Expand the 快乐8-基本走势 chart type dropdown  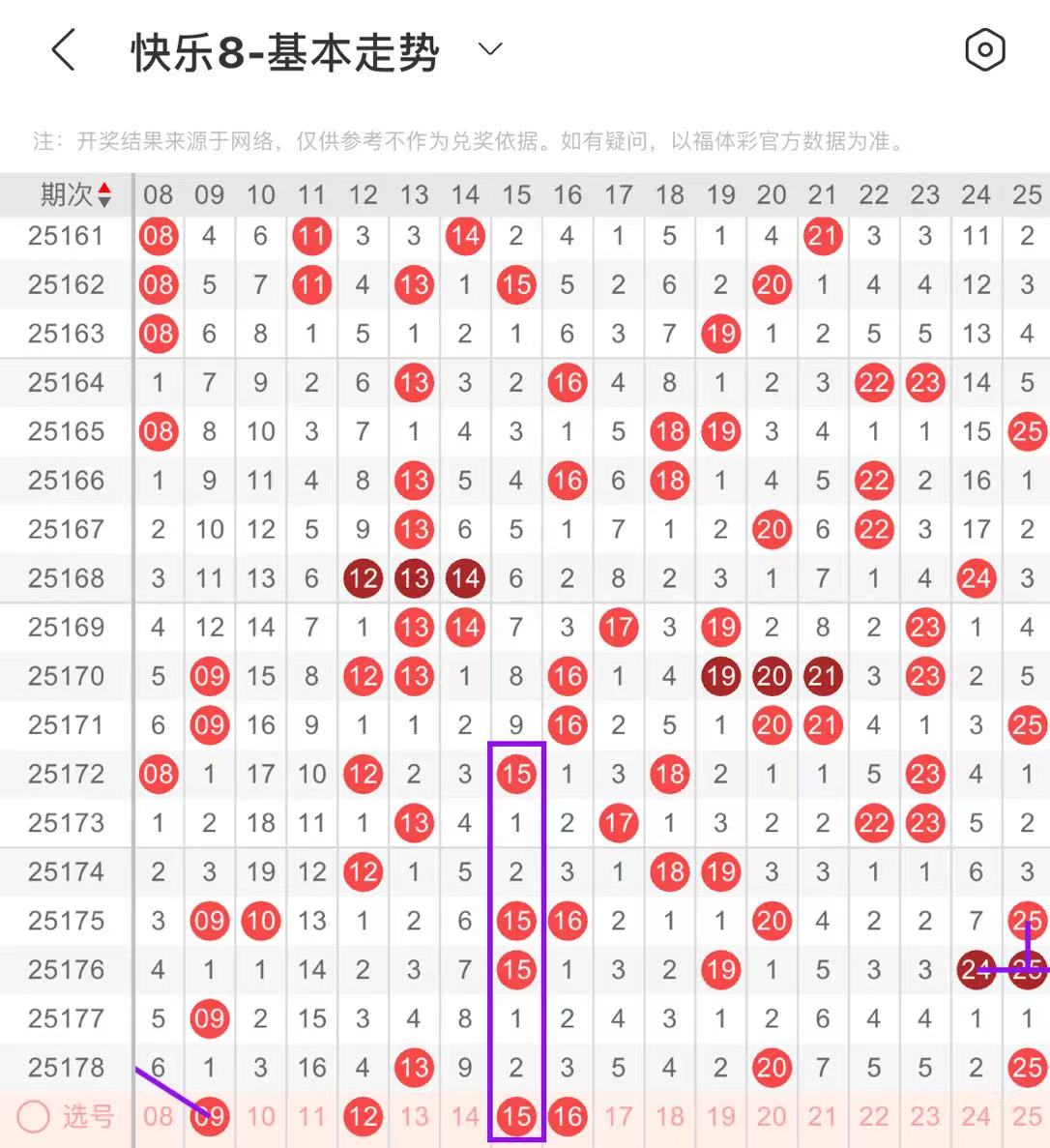(490, 50)
